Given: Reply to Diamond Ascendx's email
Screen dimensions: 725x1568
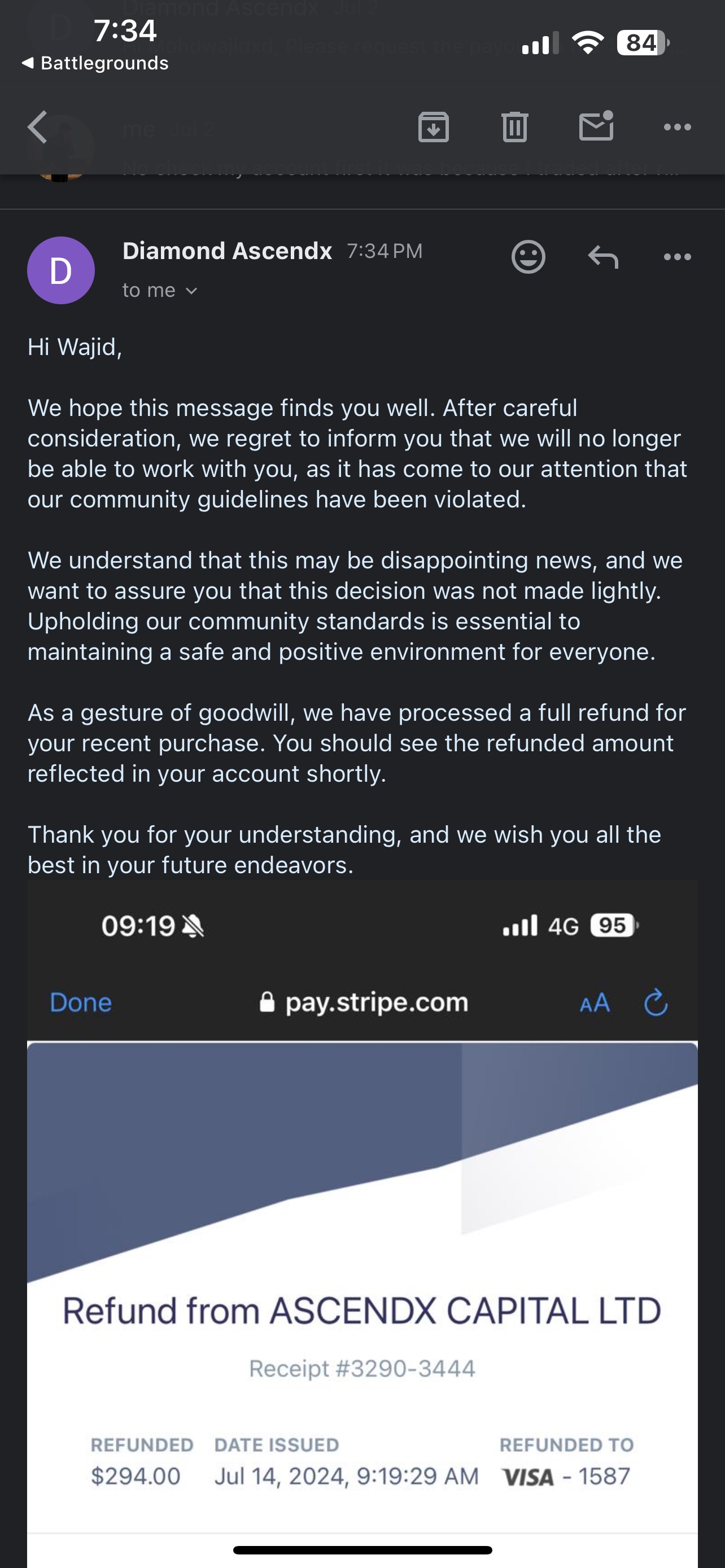Looking at the screenshot, I should click(x=602, y=257).
